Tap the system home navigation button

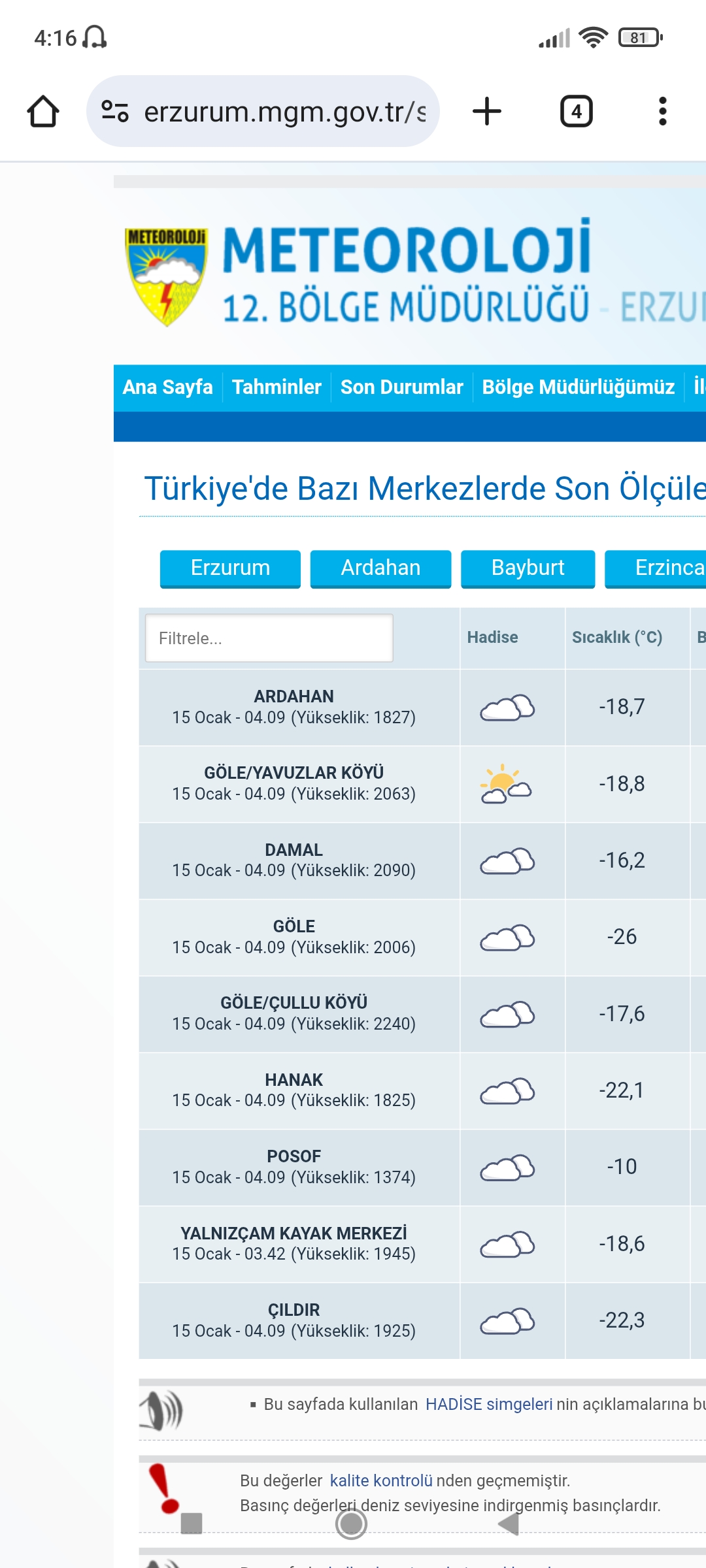coord(351,1524)
